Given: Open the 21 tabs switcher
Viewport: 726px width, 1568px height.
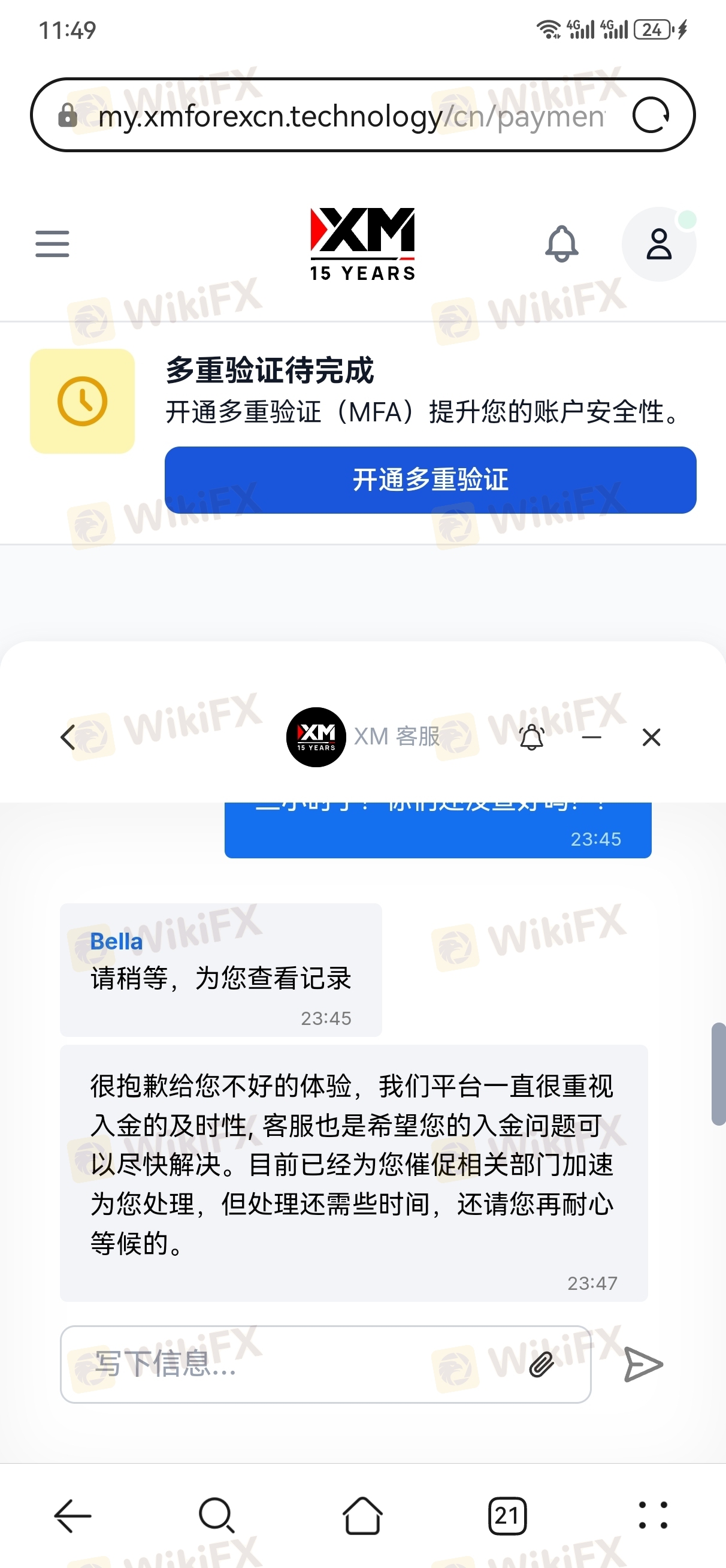Looking at the screenshot, I should pos(507,1515).
